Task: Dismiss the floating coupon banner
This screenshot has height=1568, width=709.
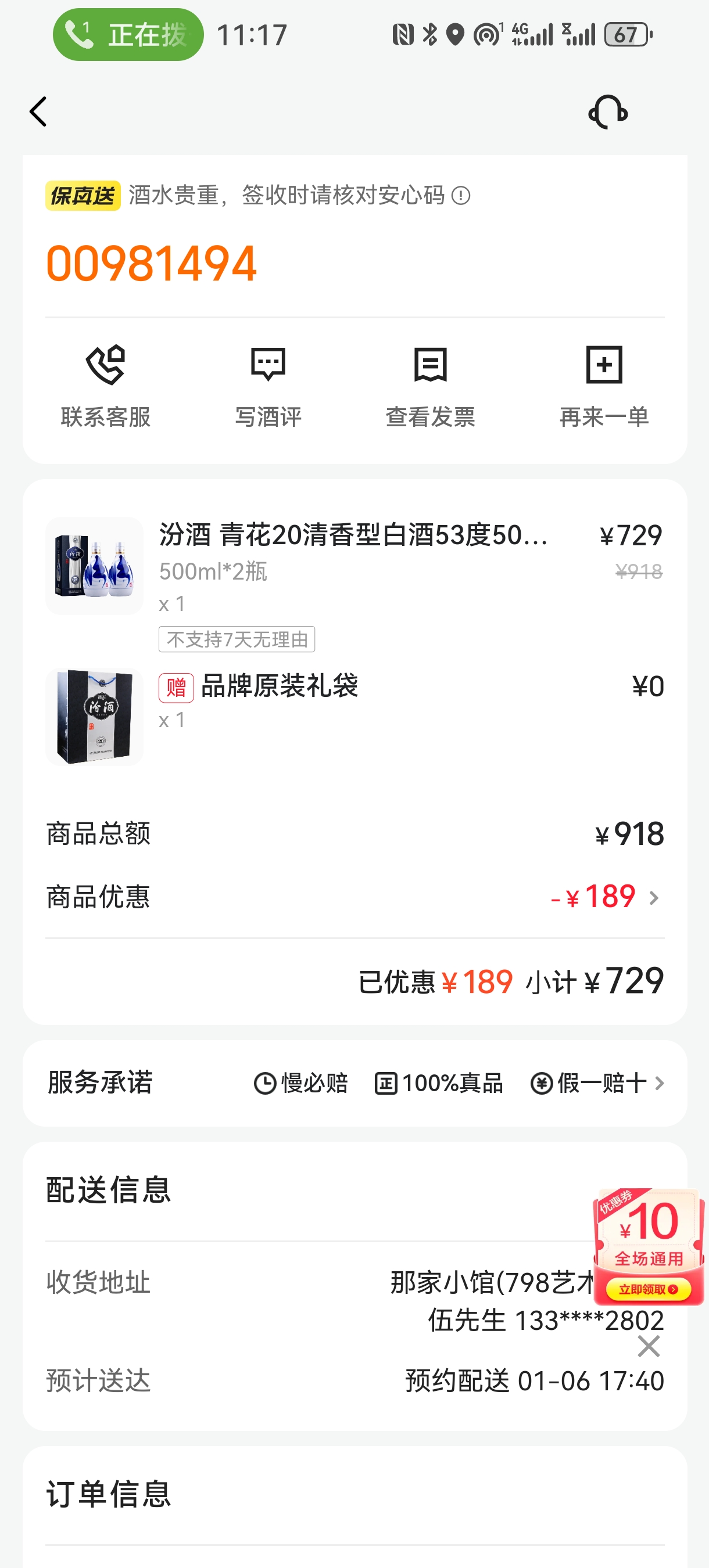Action: (x=649, y=1346)
